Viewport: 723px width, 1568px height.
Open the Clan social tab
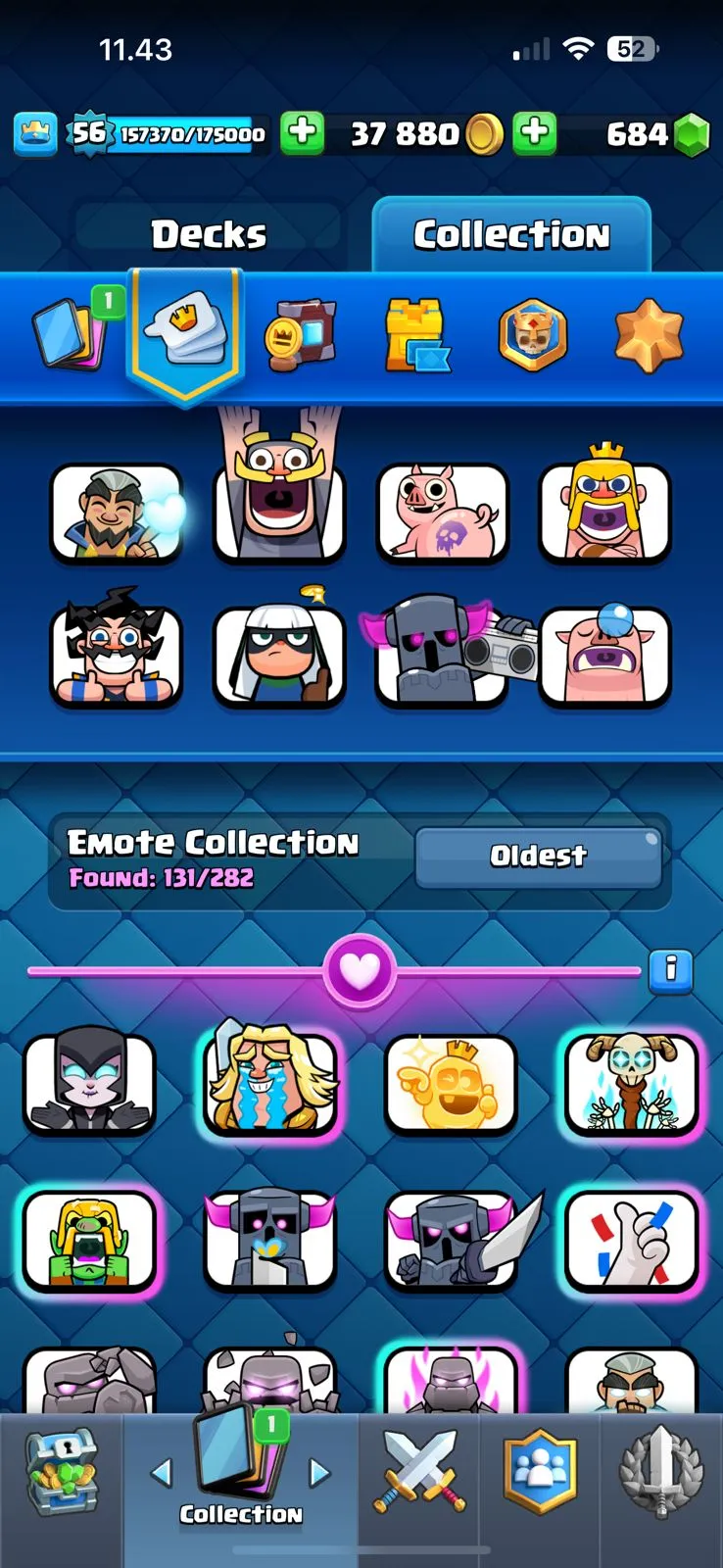coord(540,1472)
